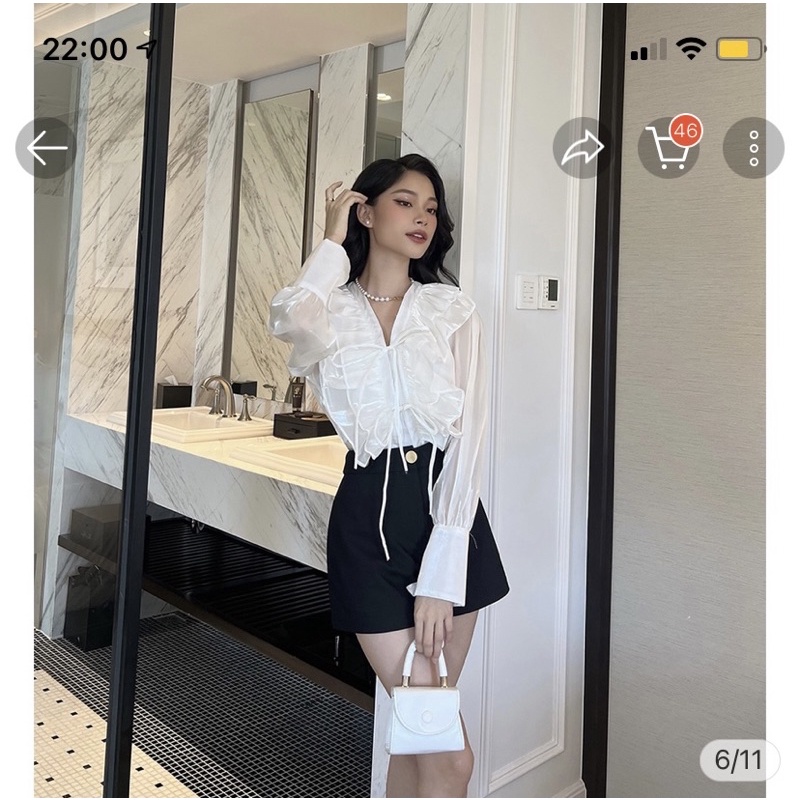Go back with the arrow icon
Image resolution: width=800 pixels, height=800 pixels.
point(46,148)
